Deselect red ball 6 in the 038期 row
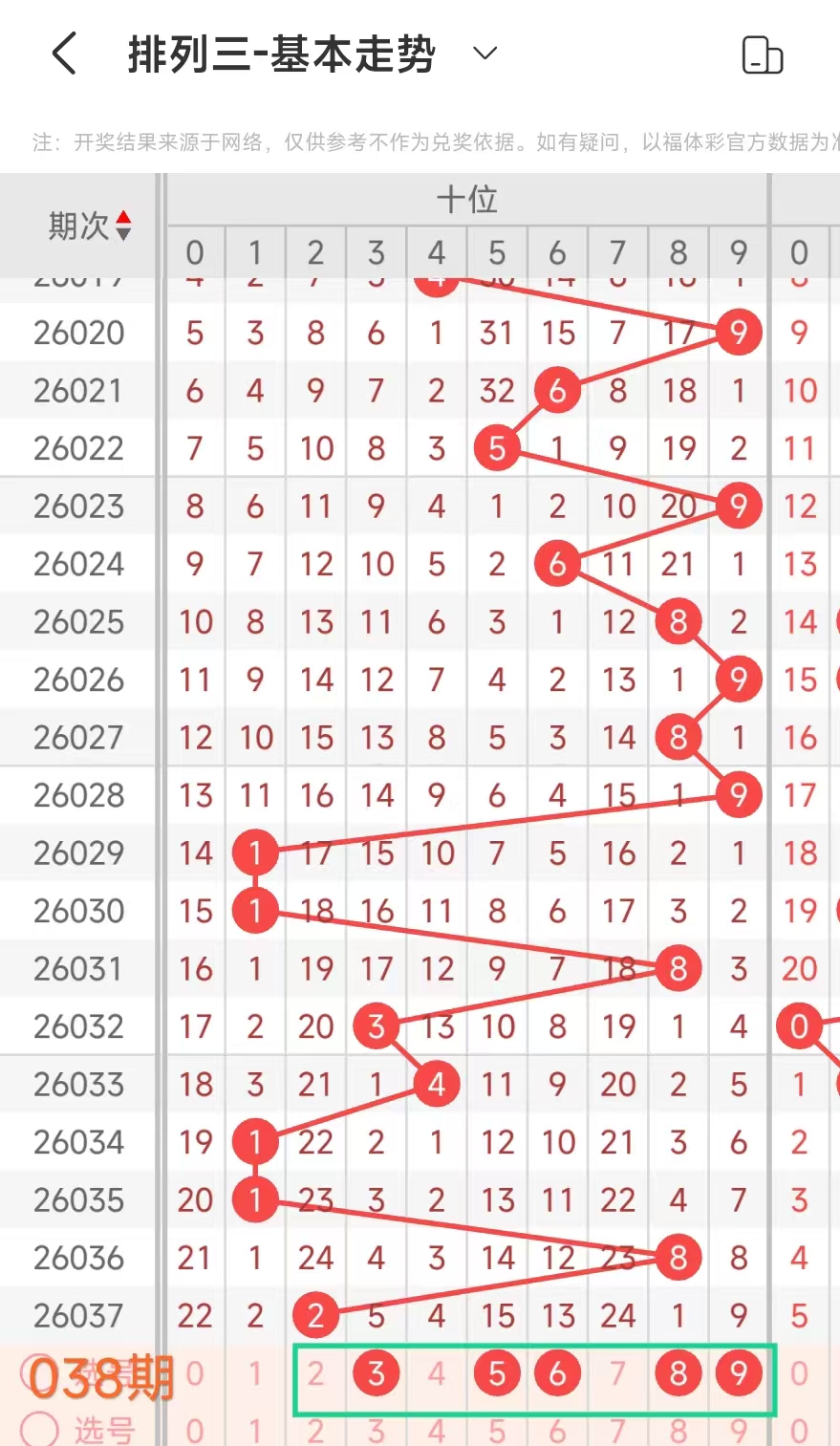The image size is (840, 1446). pyautogui.click(x=557, y=1374)
